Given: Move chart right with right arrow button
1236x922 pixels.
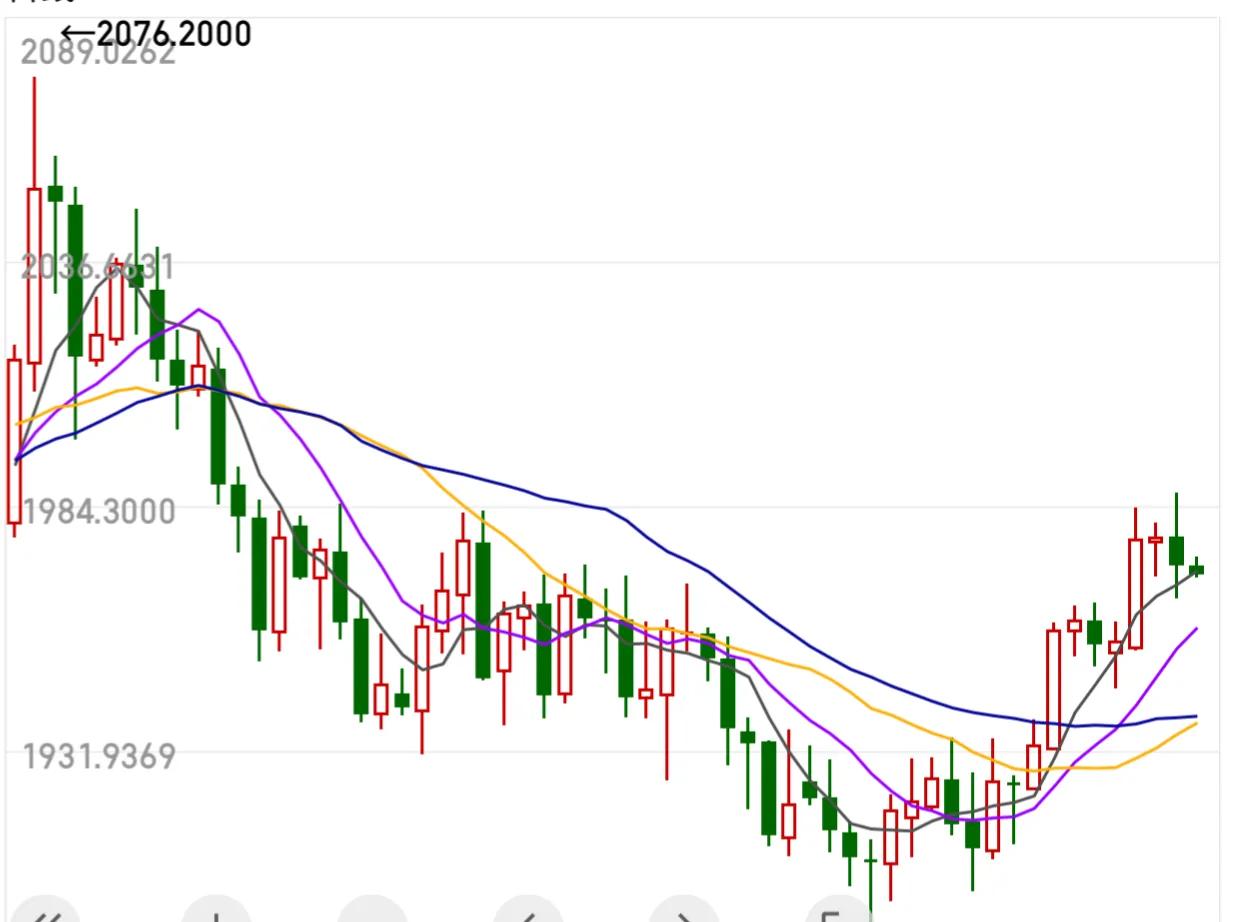Looking at the screenshot, I should [x=684, y=912].
